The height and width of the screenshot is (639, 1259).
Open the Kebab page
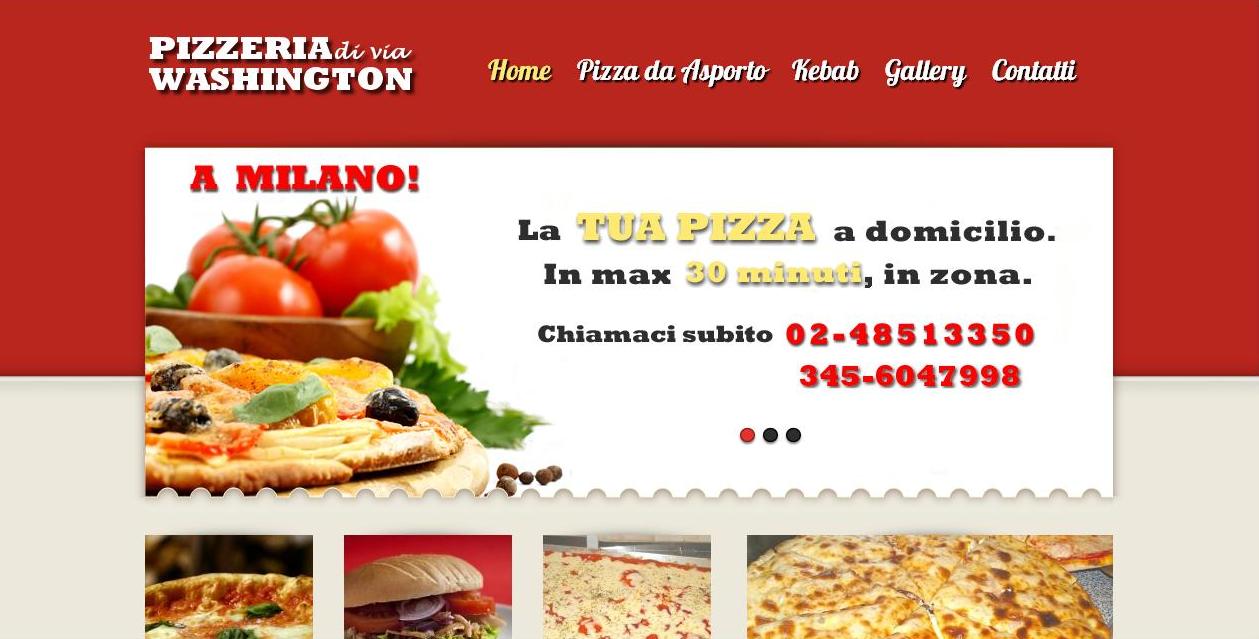point(825,71)
